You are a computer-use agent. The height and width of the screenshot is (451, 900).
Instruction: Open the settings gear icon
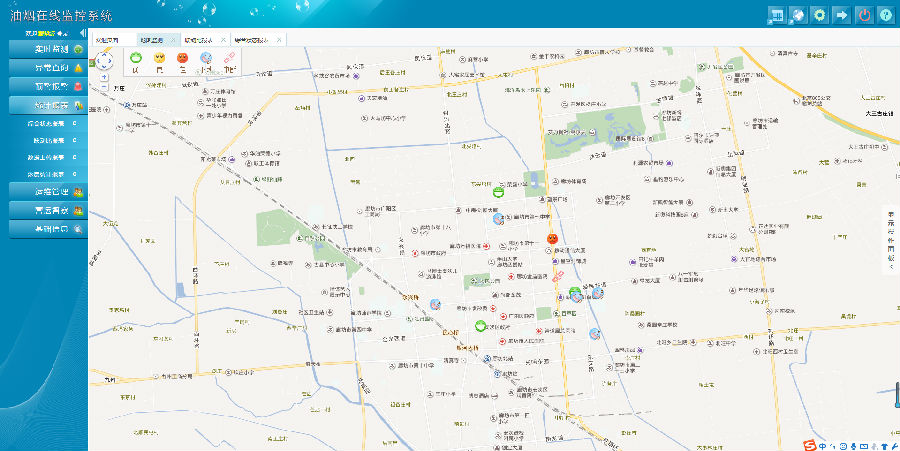coord(820,15)
